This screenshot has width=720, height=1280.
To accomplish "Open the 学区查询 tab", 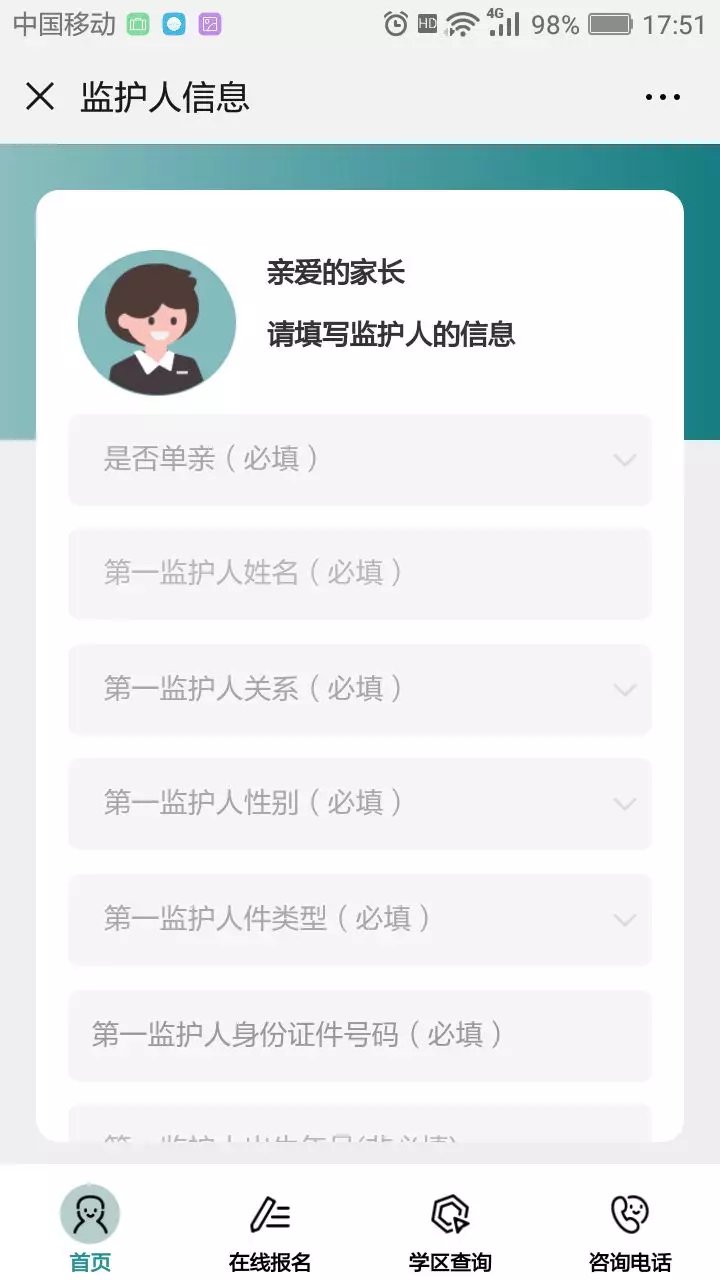I will click(x=450, y=1229).
